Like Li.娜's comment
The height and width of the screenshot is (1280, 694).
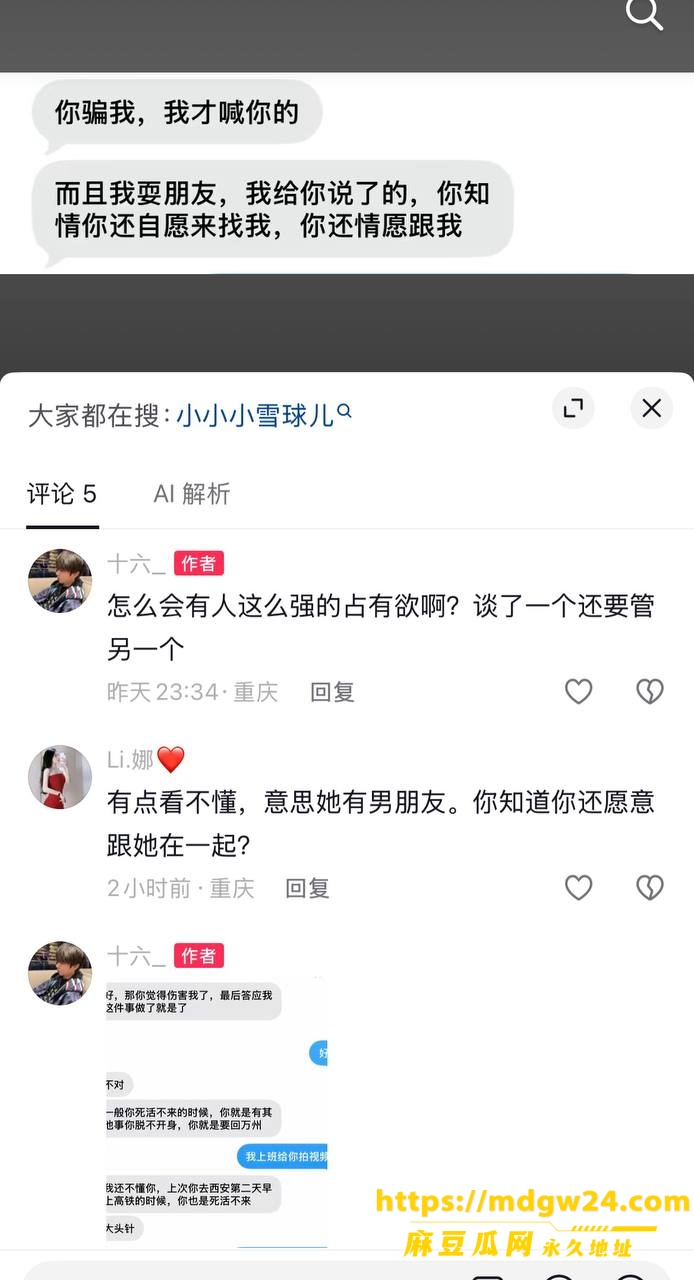[578, 887]
